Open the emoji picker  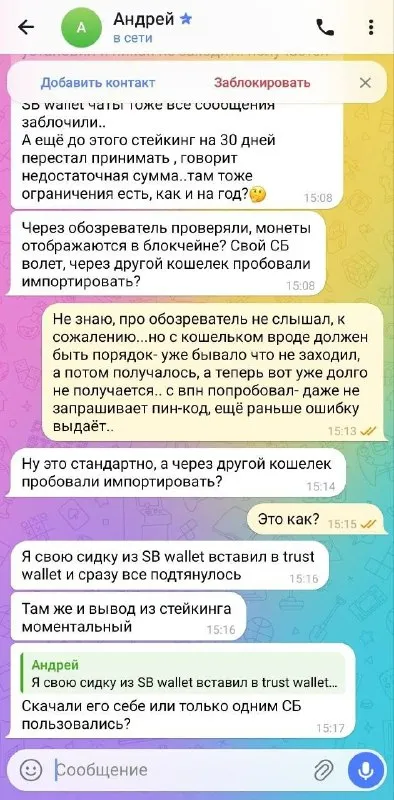[31, 769]
